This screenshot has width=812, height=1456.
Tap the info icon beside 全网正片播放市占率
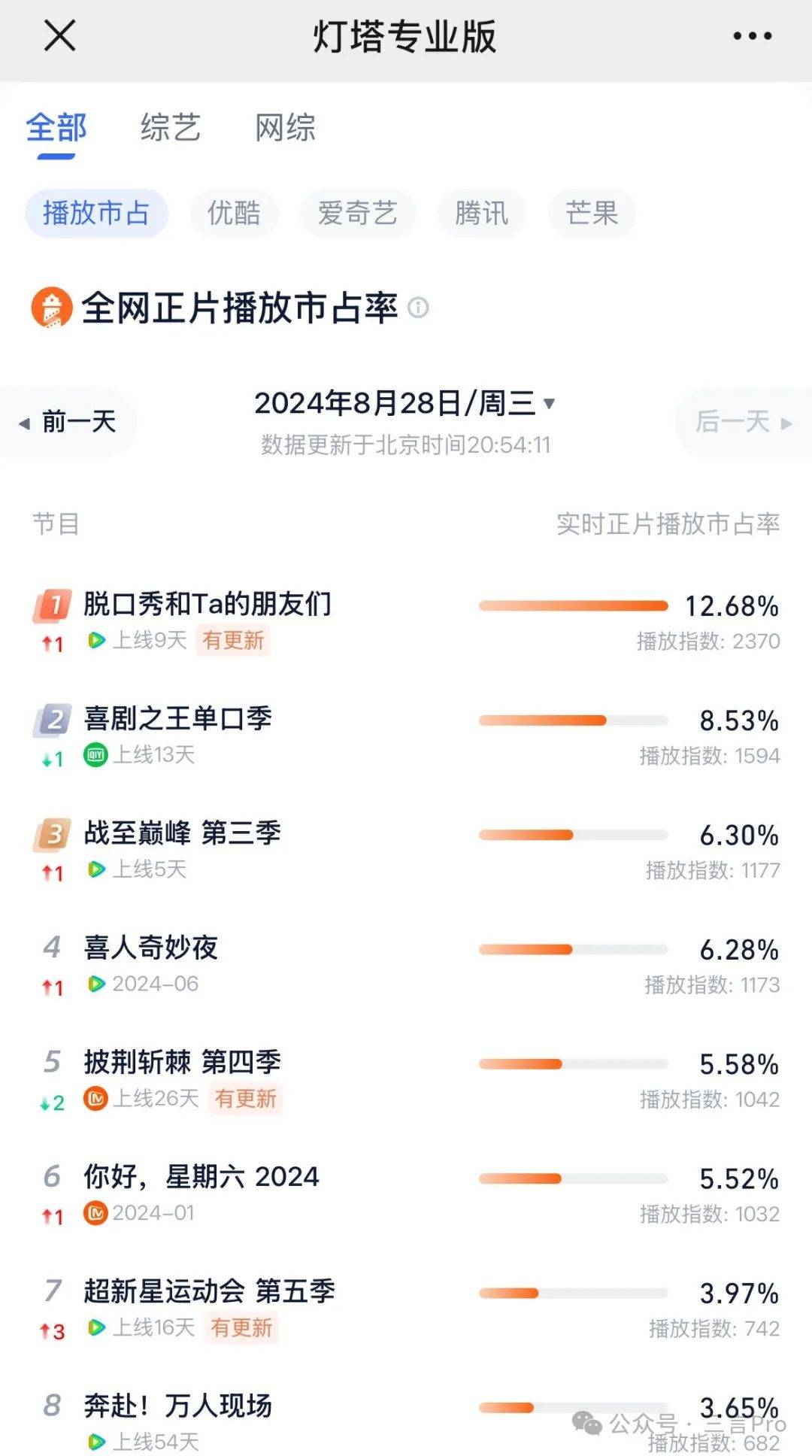(x=418, y=308)
